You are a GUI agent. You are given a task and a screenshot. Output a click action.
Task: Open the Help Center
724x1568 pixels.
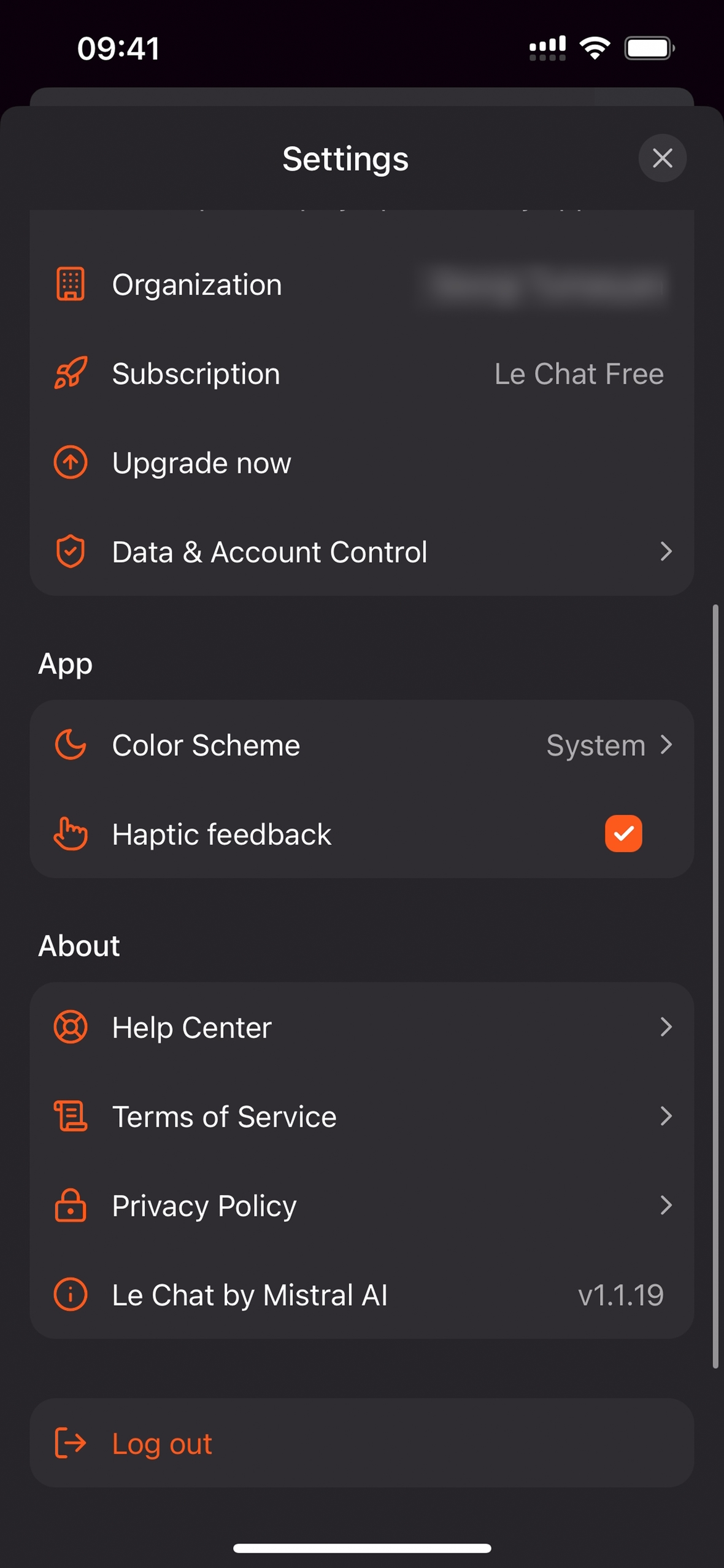coord(361,1027)
